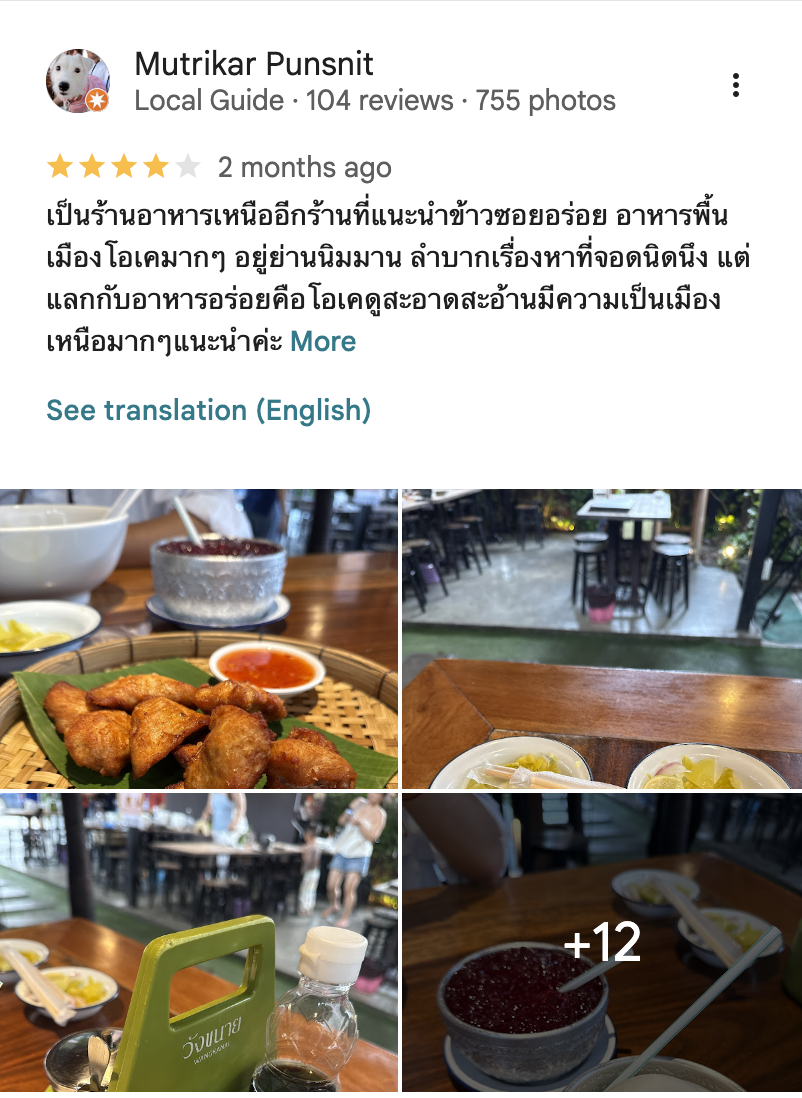This screenshot has width=802, height=1098.
Task: Expand the review with the More link
Action: coord(323,342)
